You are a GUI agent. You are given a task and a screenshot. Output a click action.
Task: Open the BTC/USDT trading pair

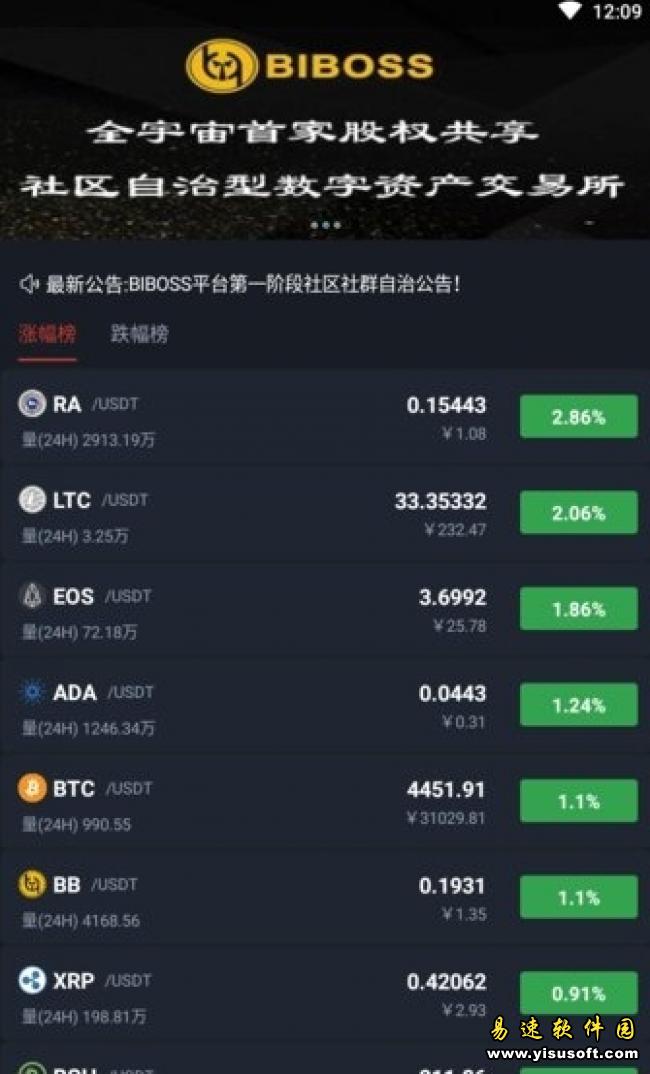click(x=325, y=803)
